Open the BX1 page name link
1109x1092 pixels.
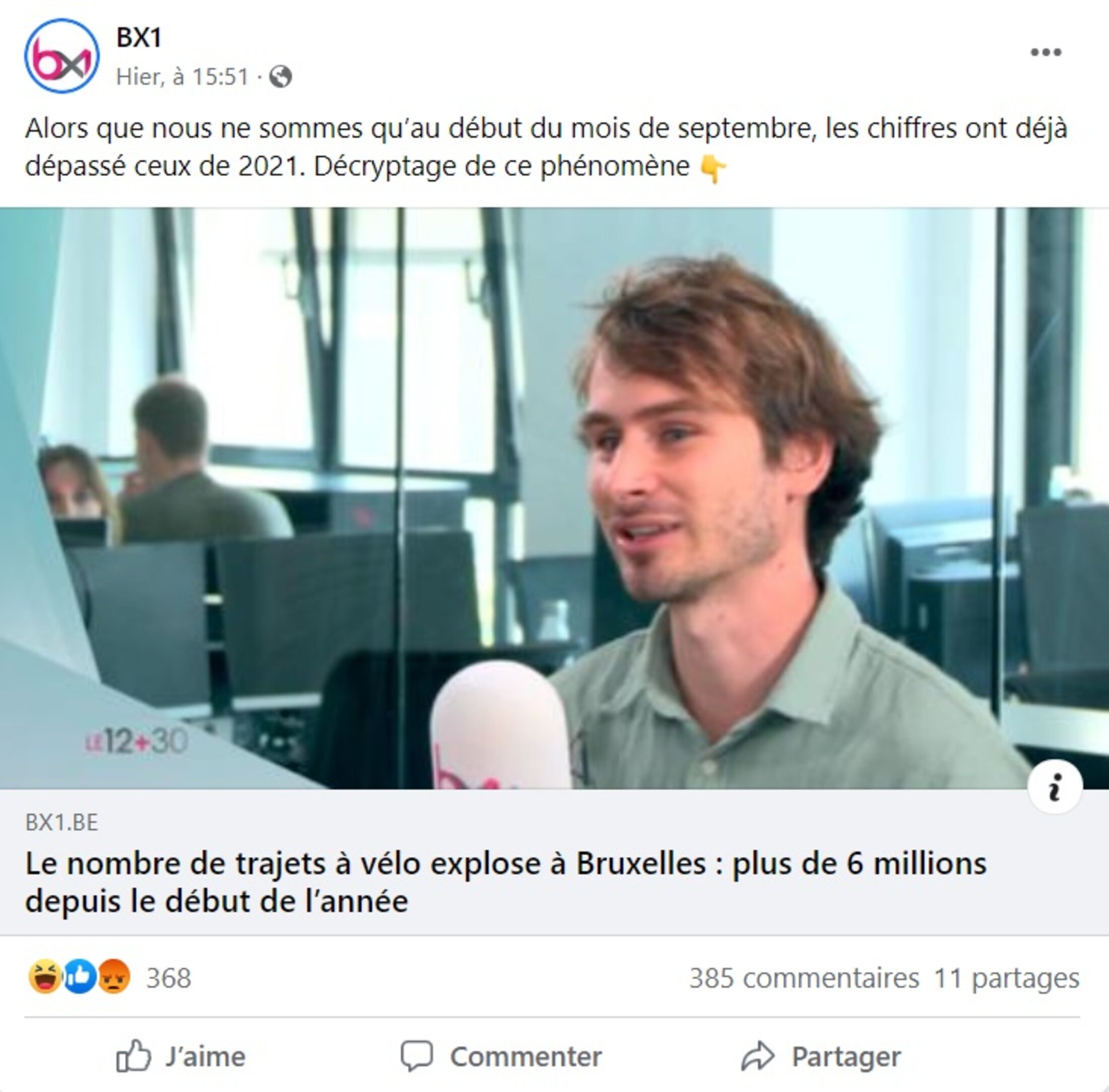[x=139, y=38]
